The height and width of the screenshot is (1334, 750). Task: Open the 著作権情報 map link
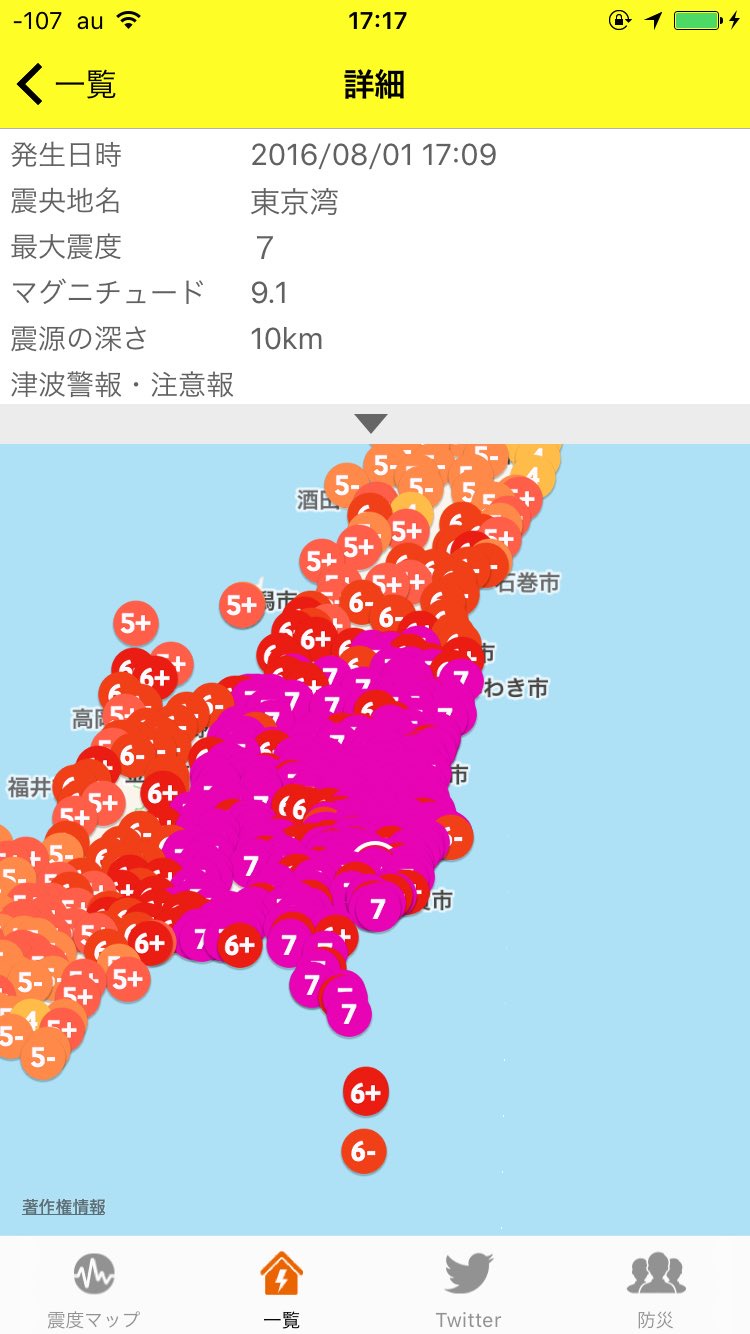tap(64, 1207)
